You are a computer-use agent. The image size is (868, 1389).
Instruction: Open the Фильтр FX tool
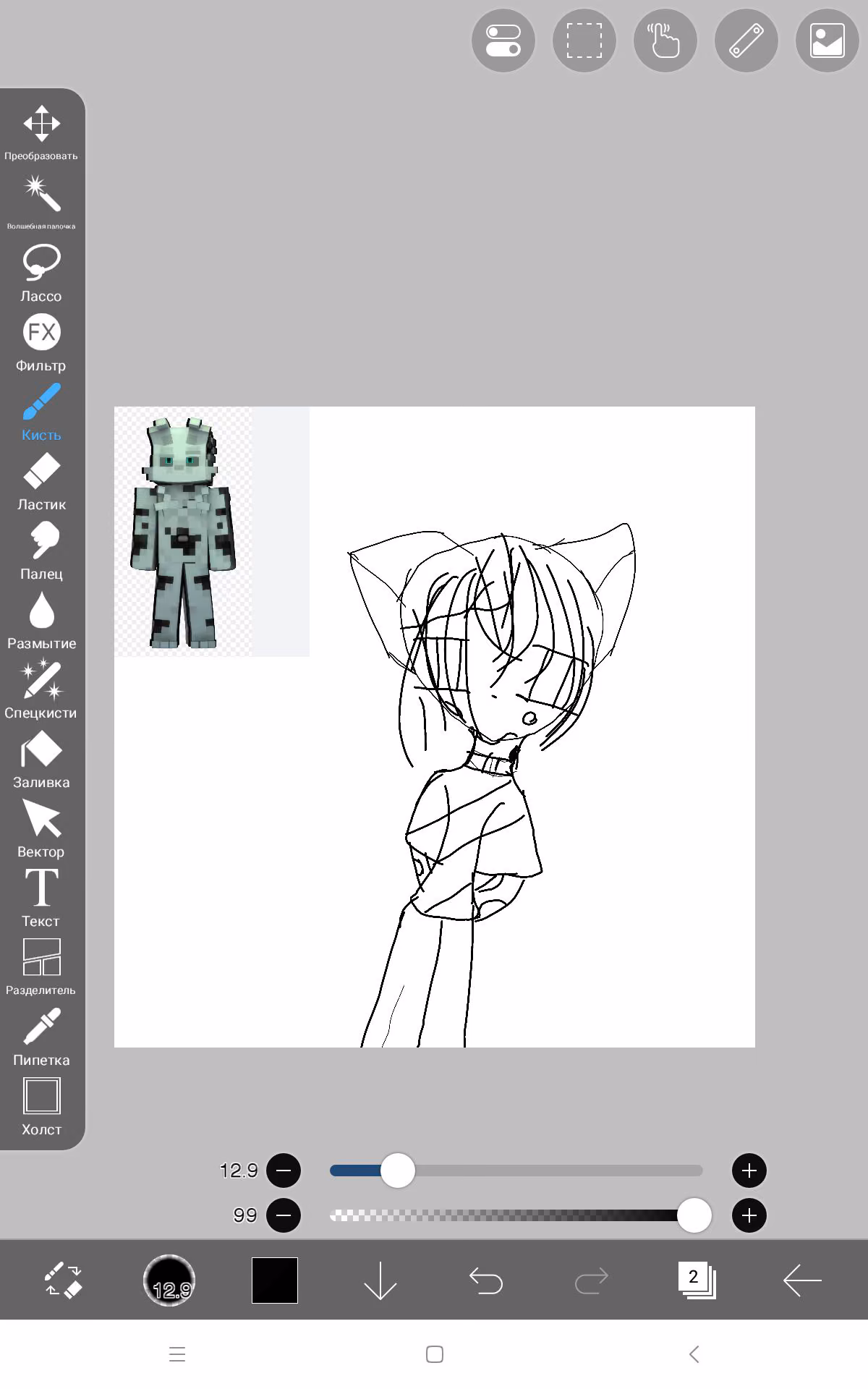click(x=41, y=343)
